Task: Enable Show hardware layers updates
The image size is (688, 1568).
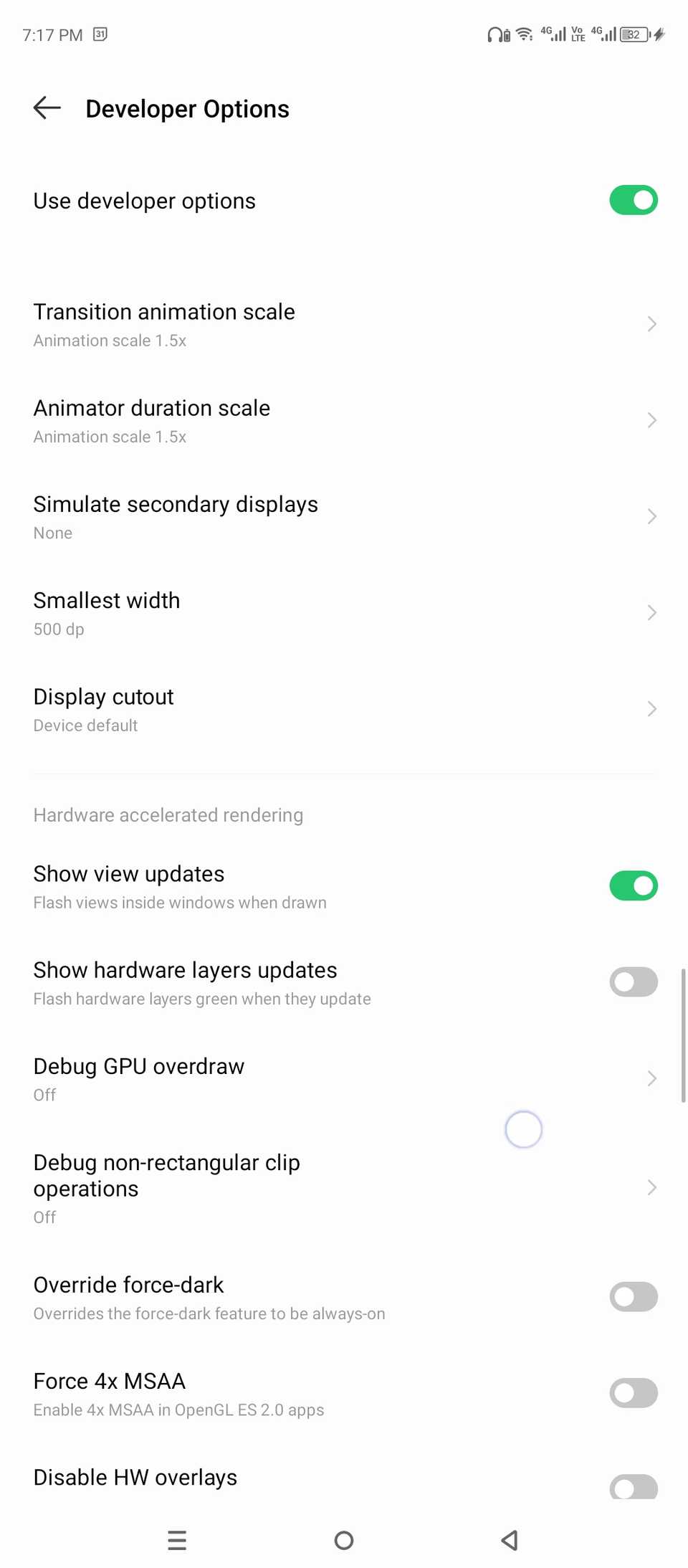Action: pyautogui.click(x=633, y=982)
